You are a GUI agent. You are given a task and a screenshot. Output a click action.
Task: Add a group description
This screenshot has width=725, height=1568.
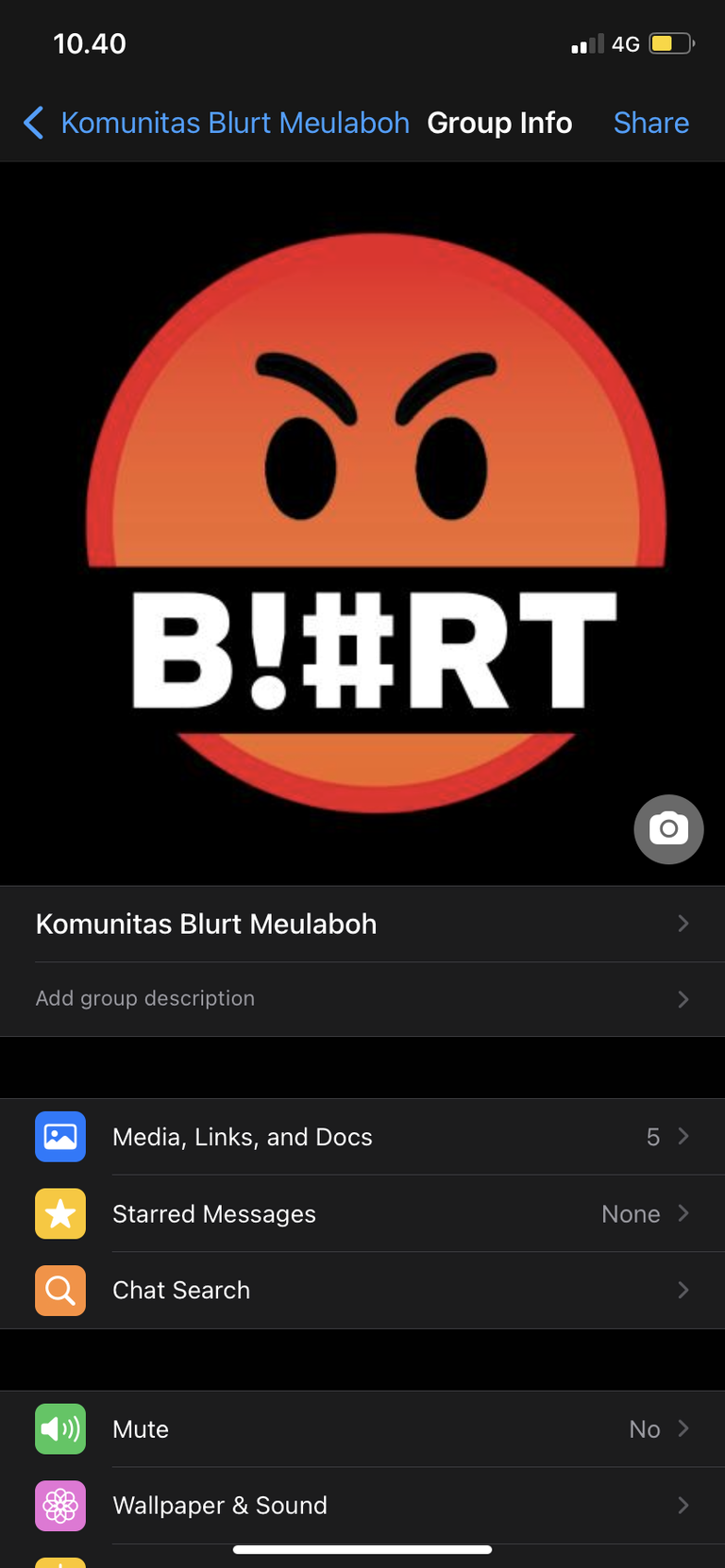(362, 998)
